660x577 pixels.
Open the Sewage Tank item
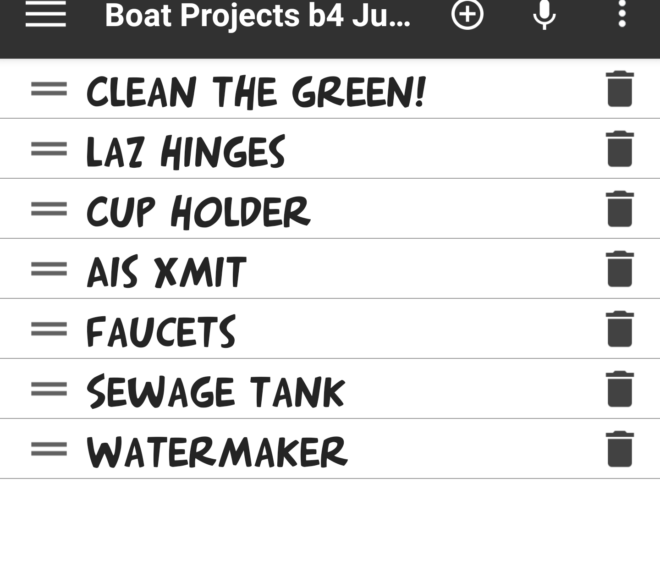tap(215, 392)
